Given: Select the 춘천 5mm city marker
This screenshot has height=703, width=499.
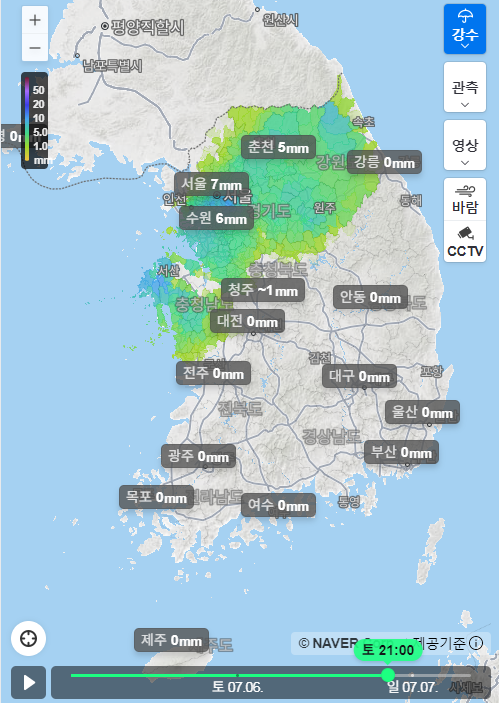Looking at the screenshot, I should 278,147.
